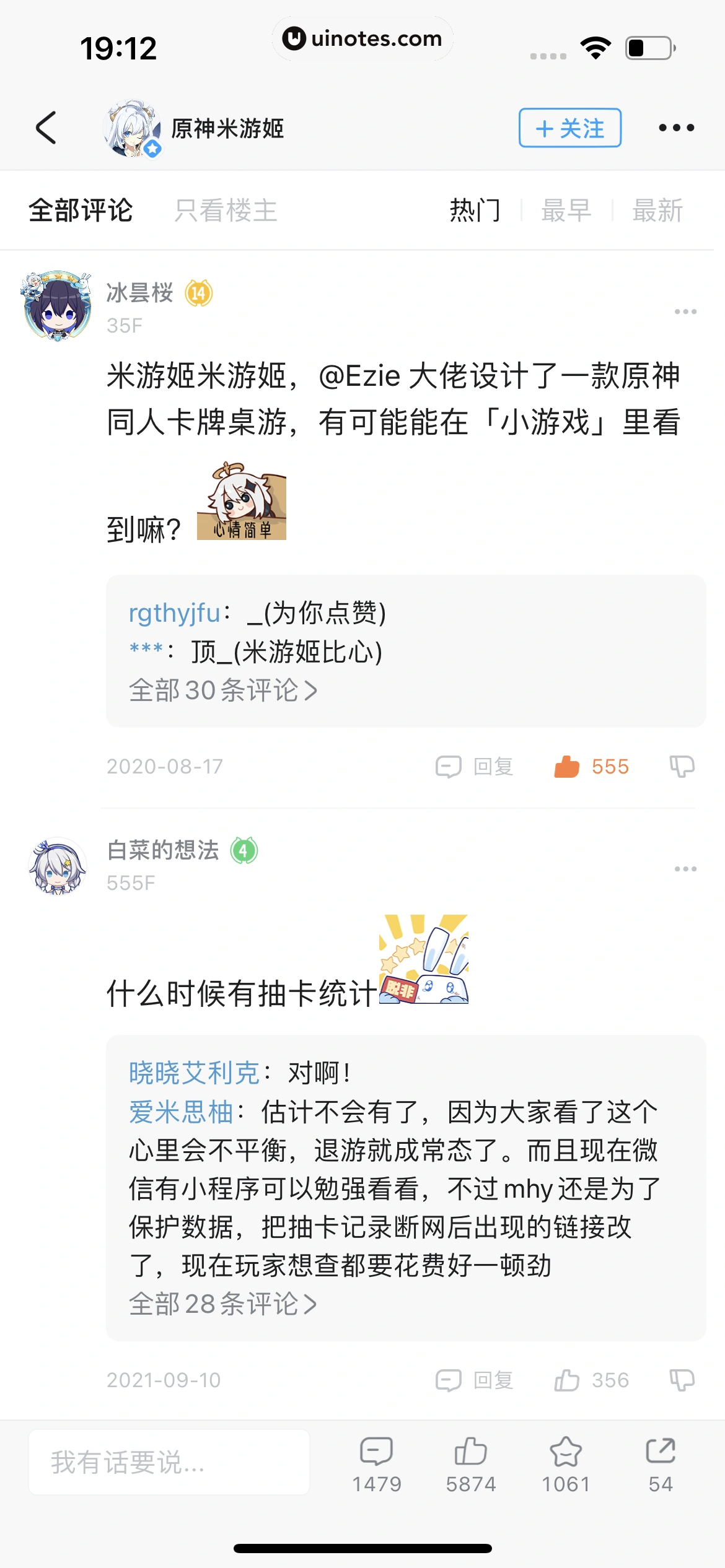
Task: Reply to 冰昙桜's comment
Action: [475, 767]
